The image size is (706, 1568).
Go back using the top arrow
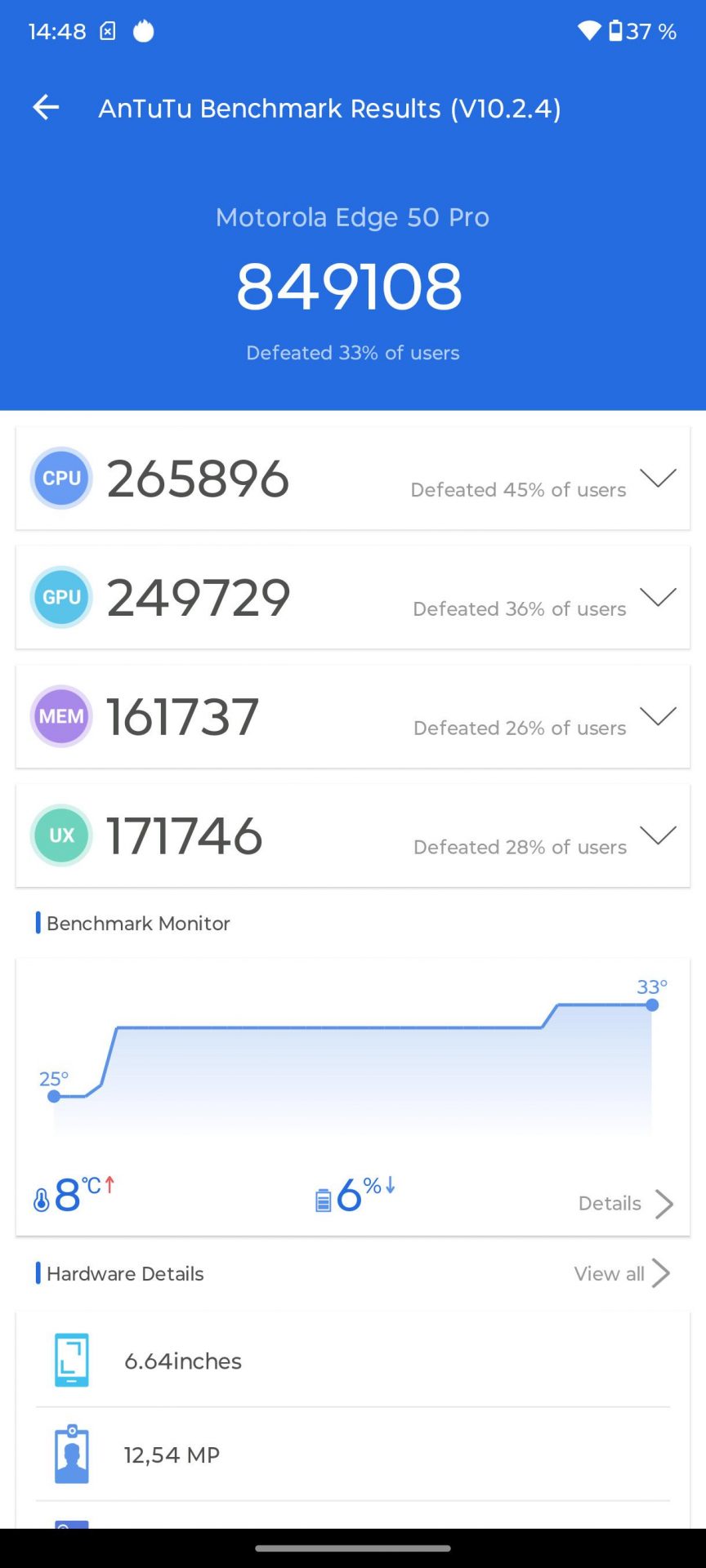(46, 107)
